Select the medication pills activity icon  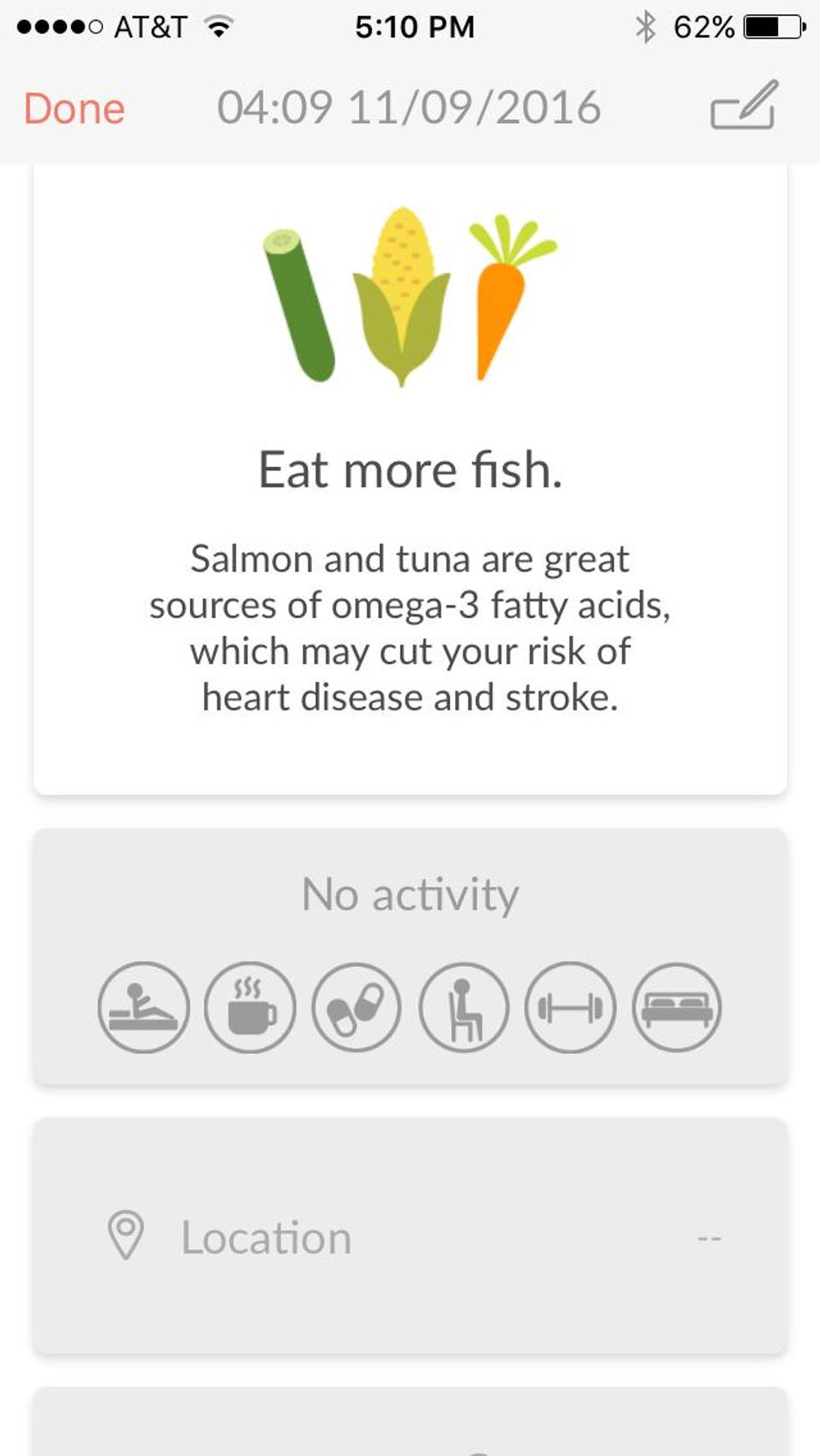pyautogui.click(x=356, y=1007)
